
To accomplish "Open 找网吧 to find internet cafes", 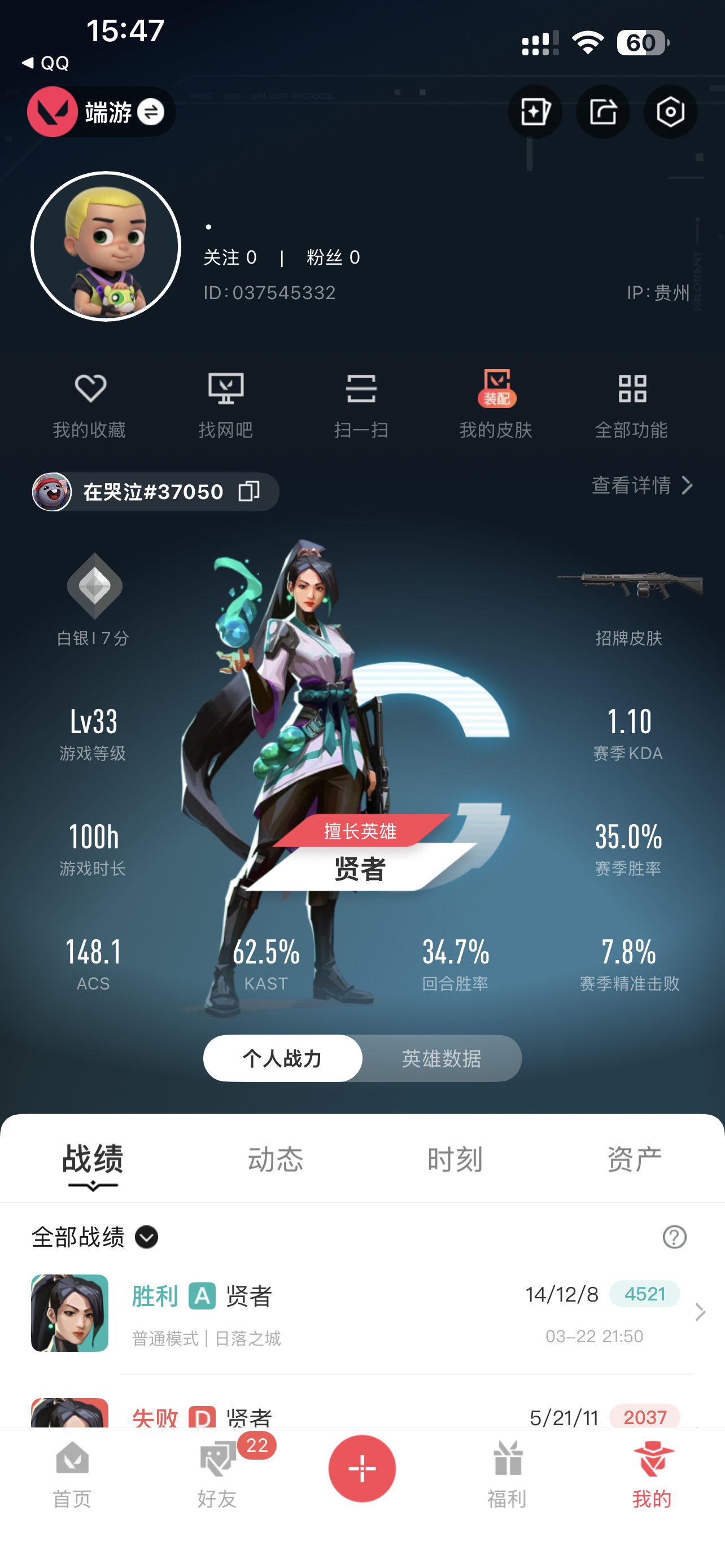I will 225,404.
